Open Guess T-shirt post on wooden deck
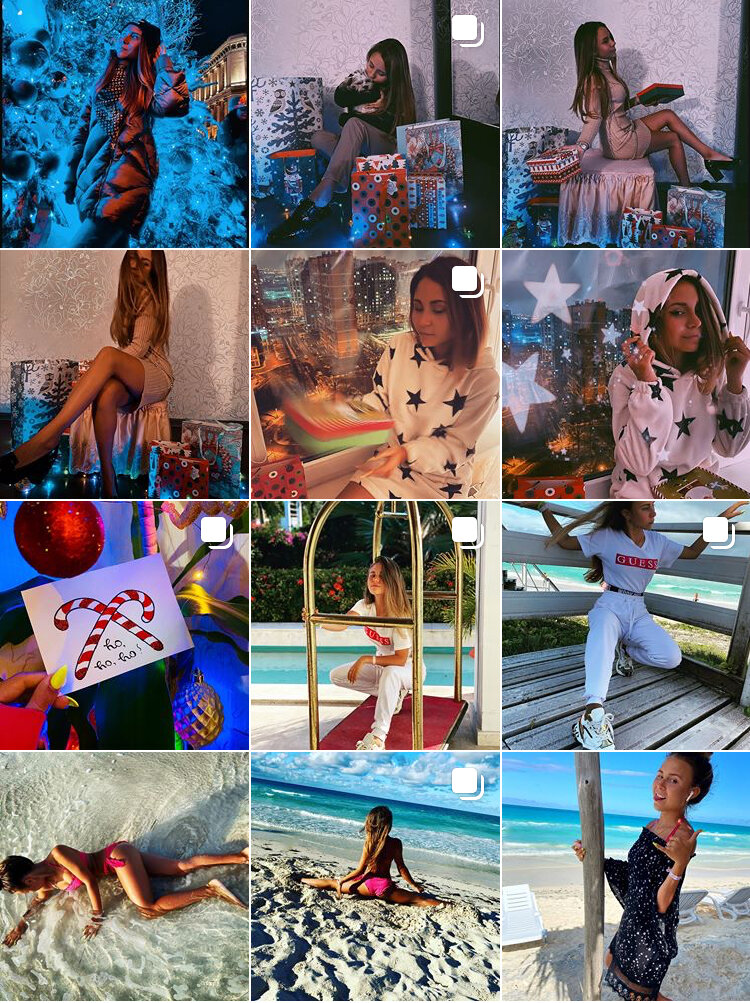This screenshot has width=750, height=1003. (625, 625)
